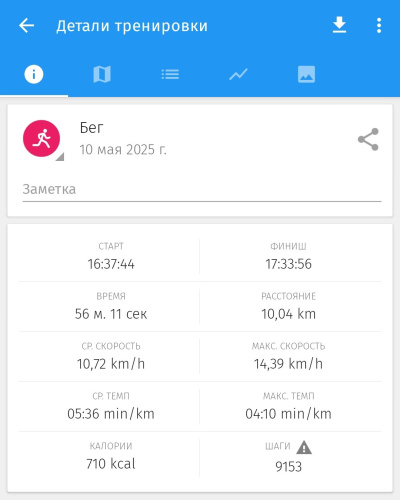
Task: Switch to the list tab
Action: click(x=170, y=74)
